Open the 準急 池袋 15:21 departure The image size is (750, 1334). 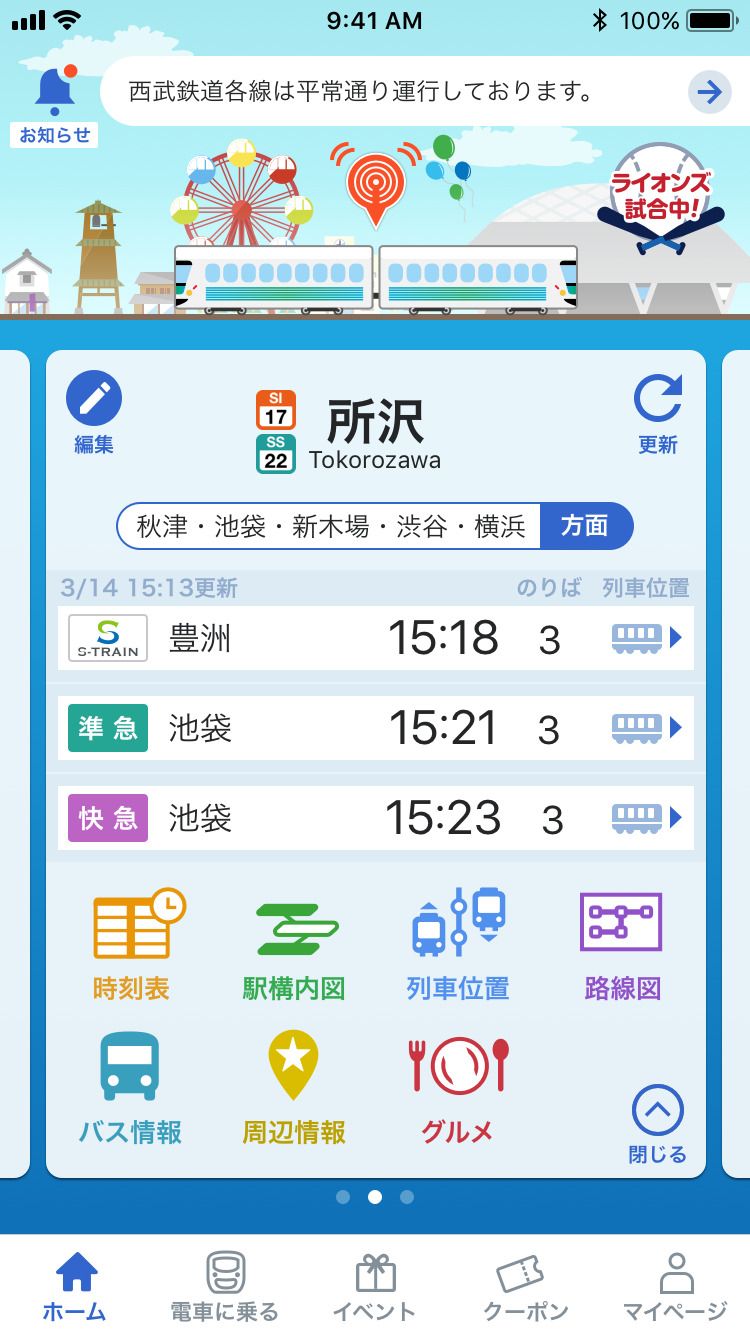tap(375, 728)
